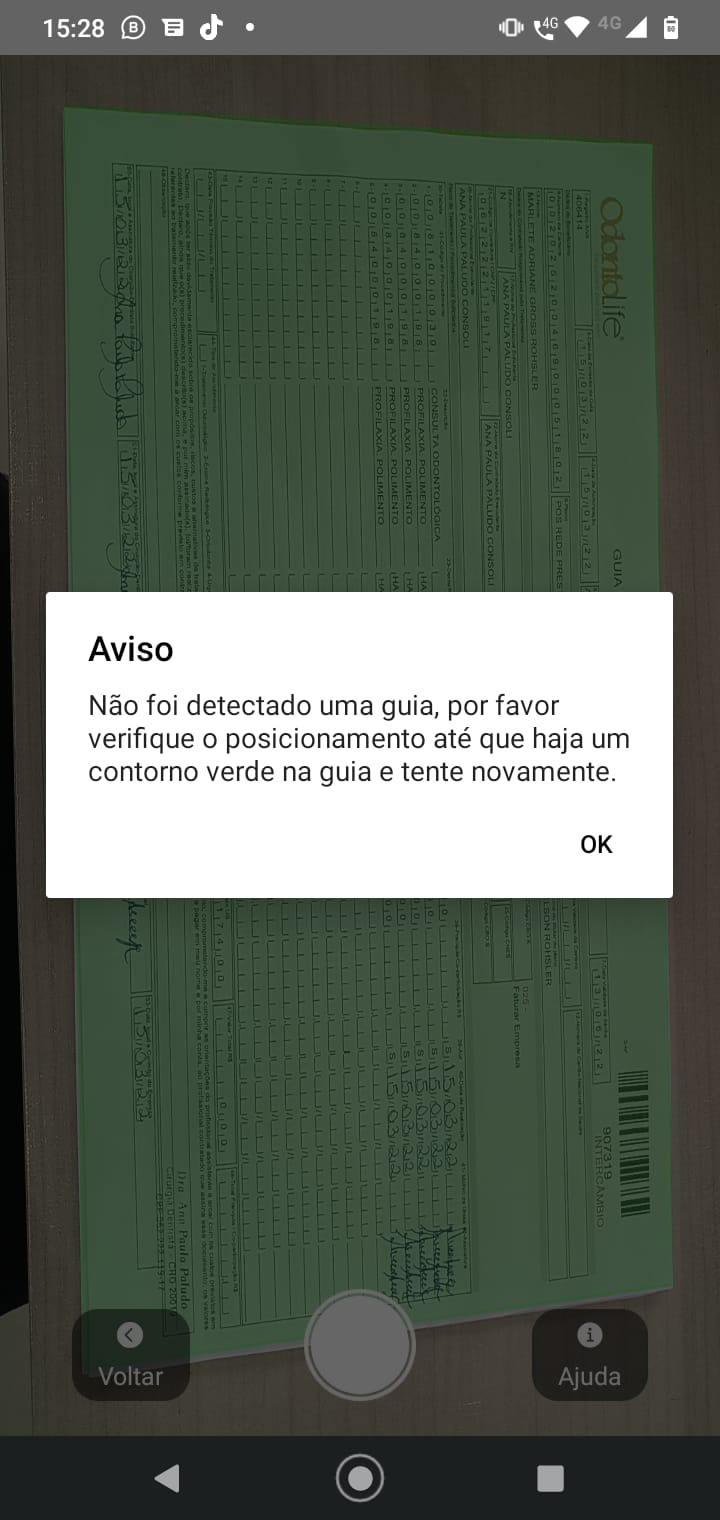The image size is (720, 1520).
Task: Go to the home screen
Action: pos(360,1478)
